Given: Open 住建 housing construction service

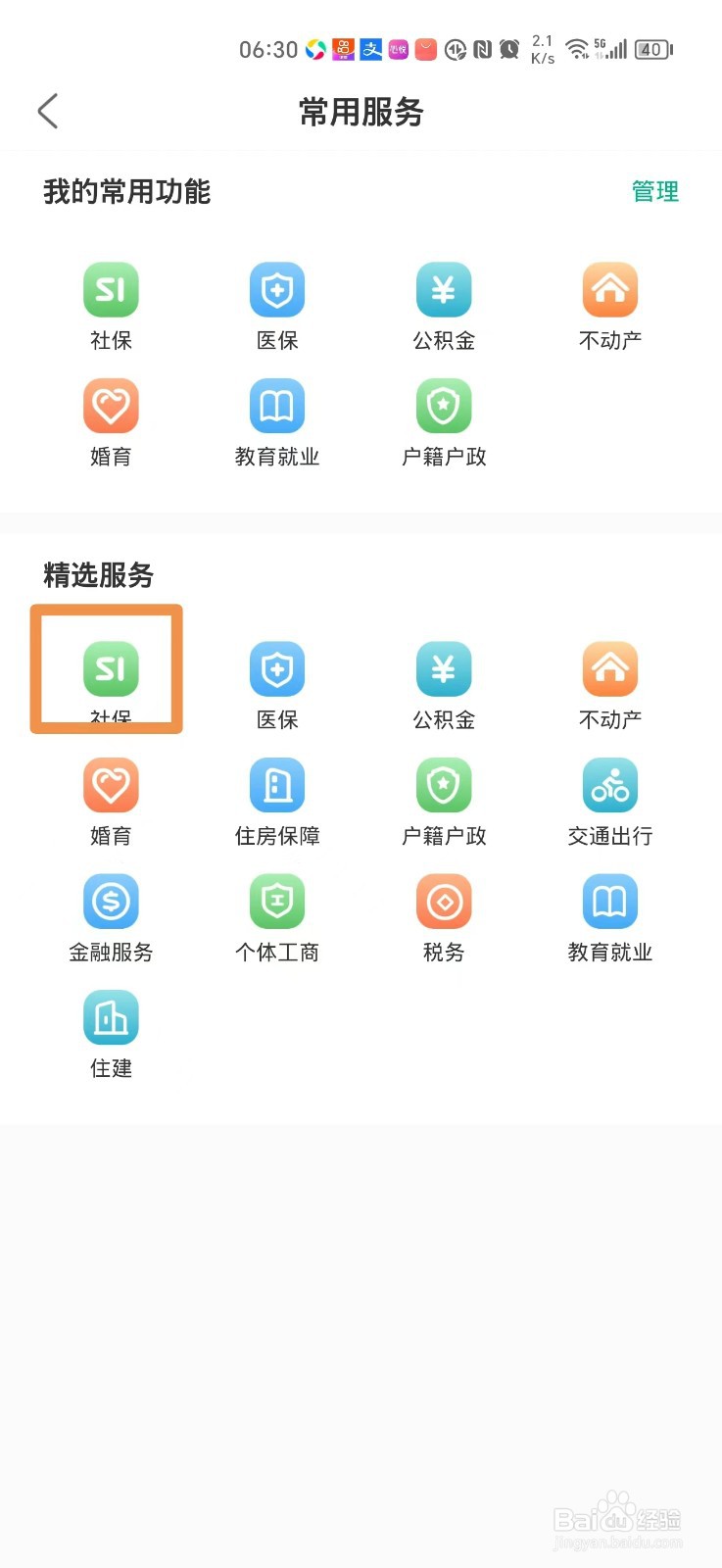Looking at the screenshot, I should click(111, 1032).
